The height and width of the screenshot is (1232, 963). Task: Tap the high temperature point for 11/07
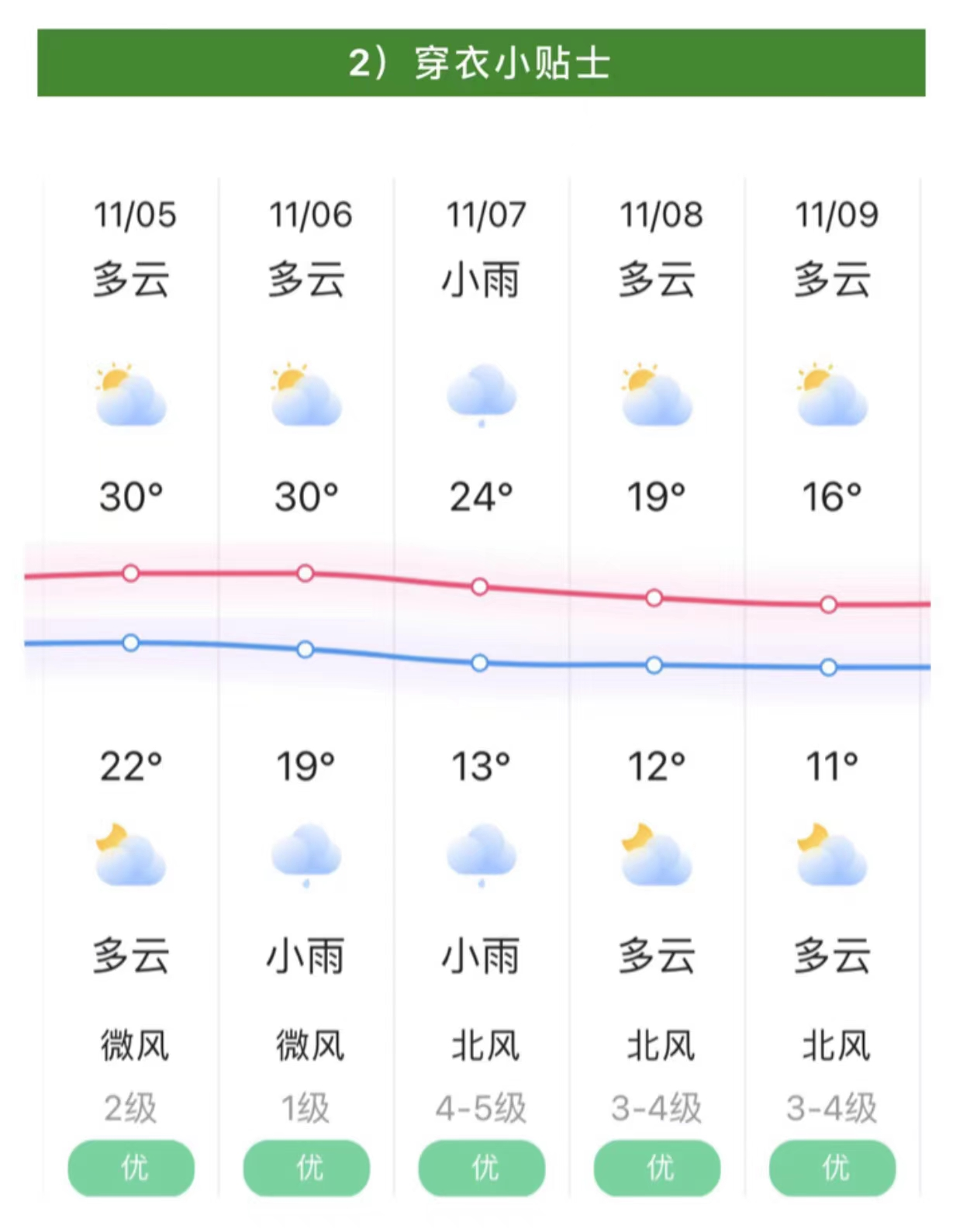coord(480,587)
